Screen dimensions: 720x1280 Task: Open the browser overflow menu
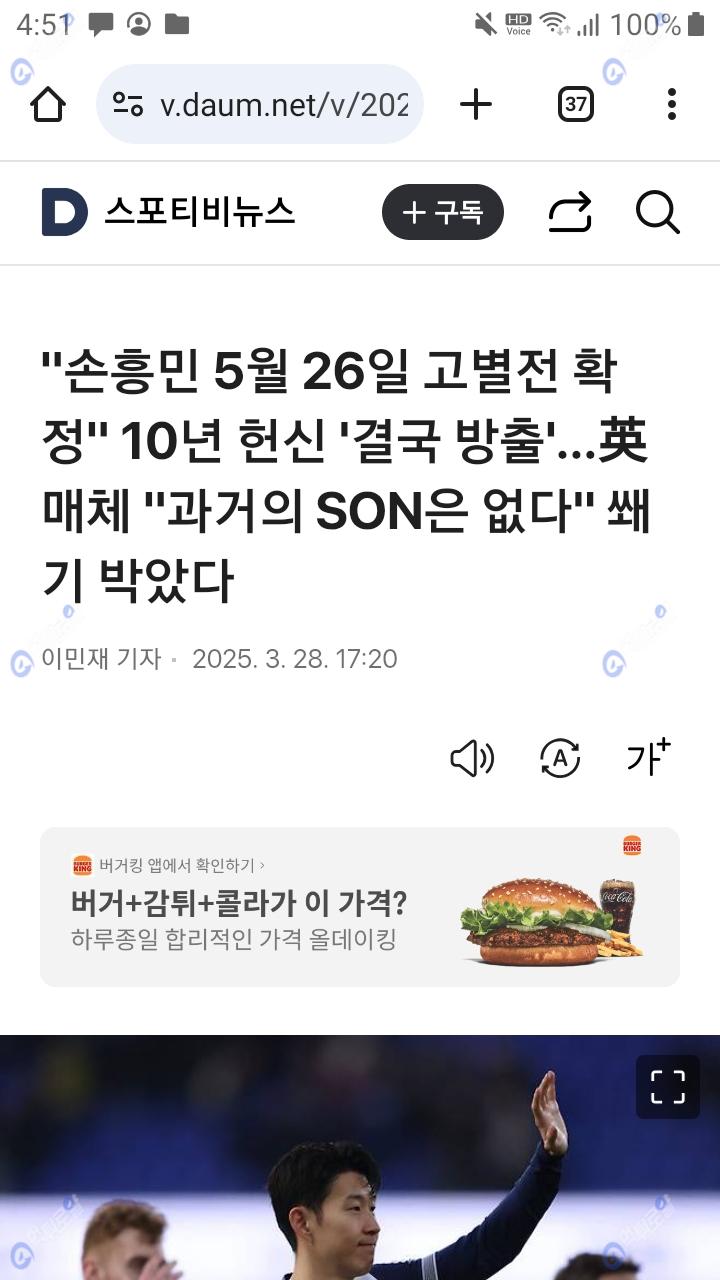[671, 104]
